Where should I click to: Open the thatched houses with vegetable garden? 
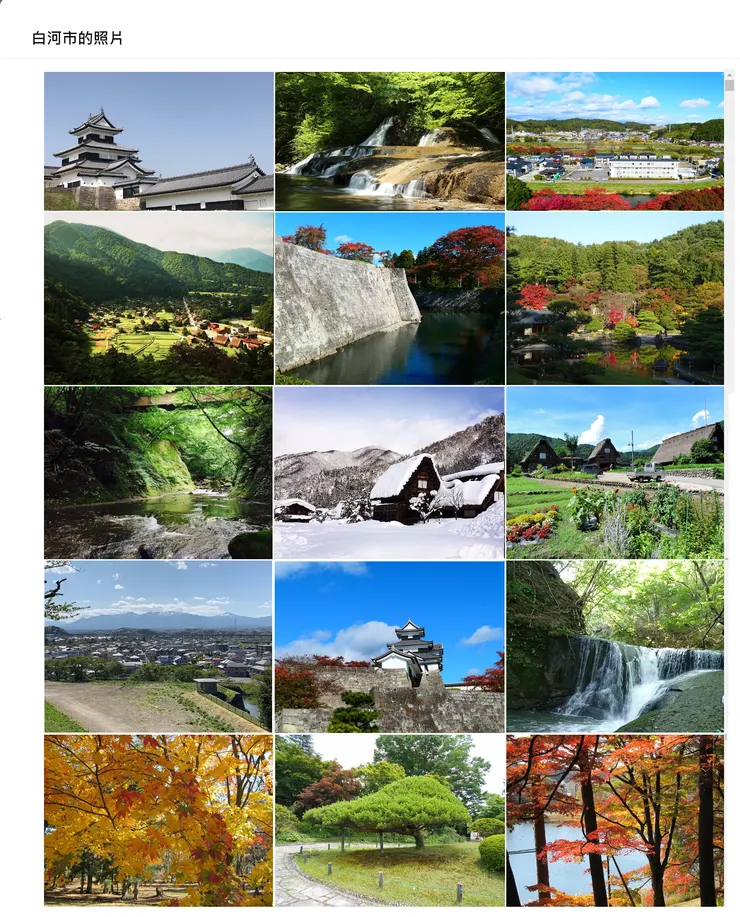tap(614, 472)
